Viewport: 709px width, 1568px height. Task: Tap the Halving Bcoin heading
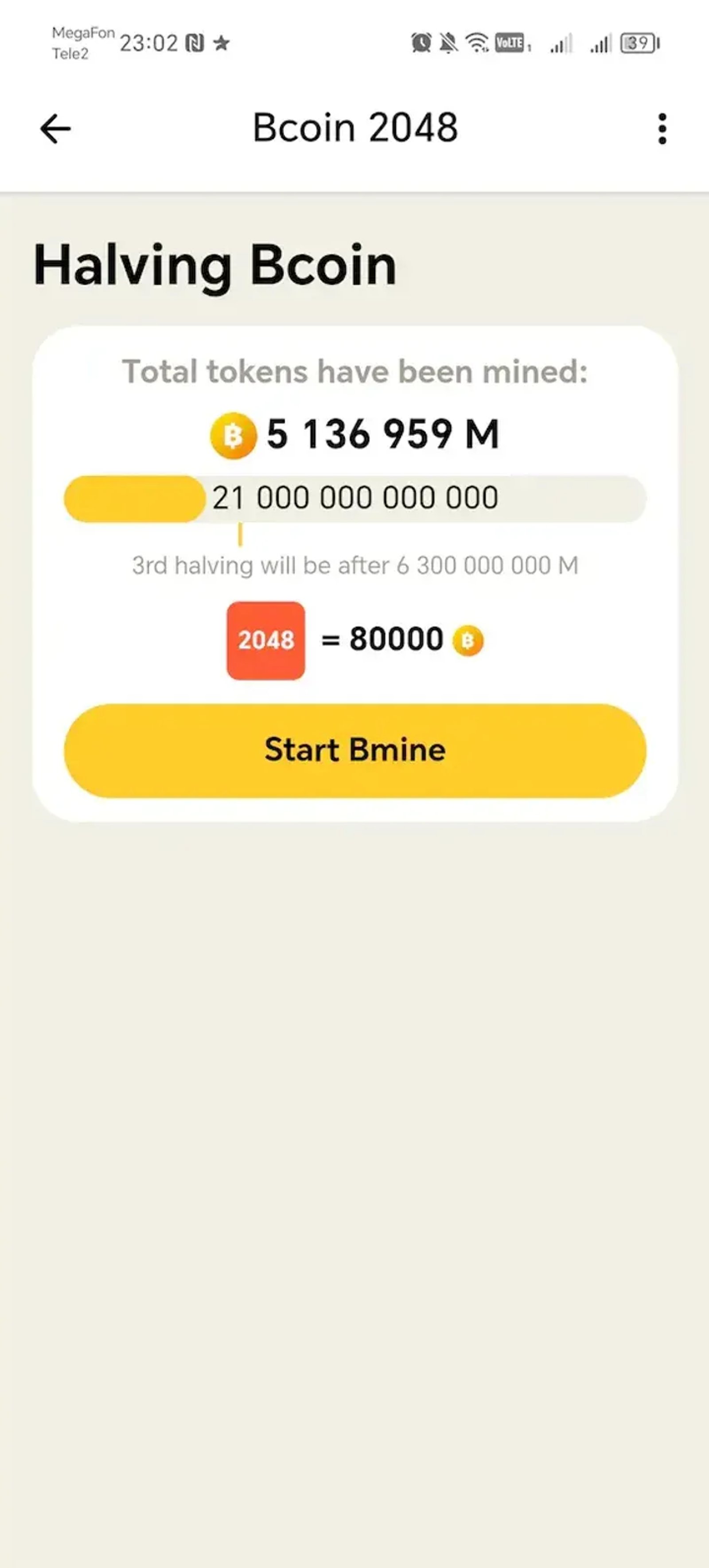[x=214, y=264]
